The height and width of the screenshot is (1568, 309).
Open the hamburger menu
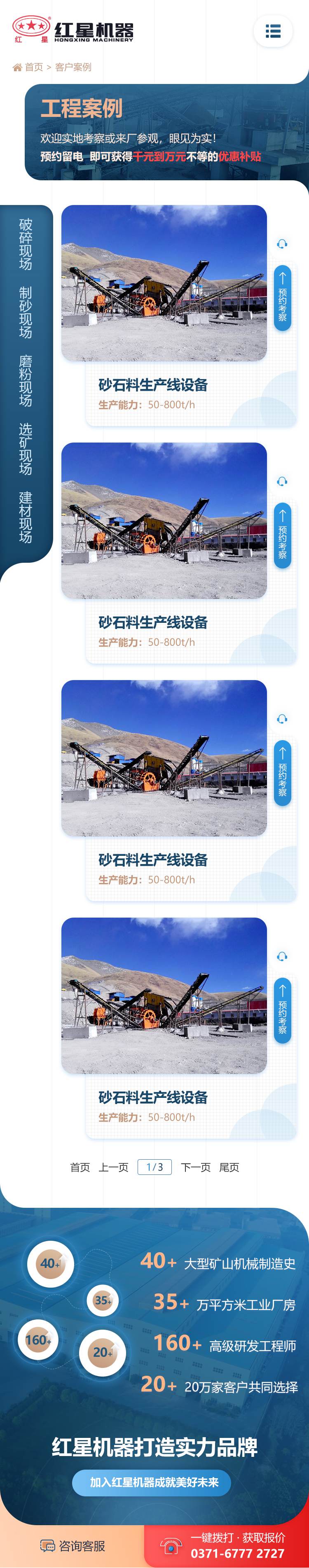click(x=273, y=31)
